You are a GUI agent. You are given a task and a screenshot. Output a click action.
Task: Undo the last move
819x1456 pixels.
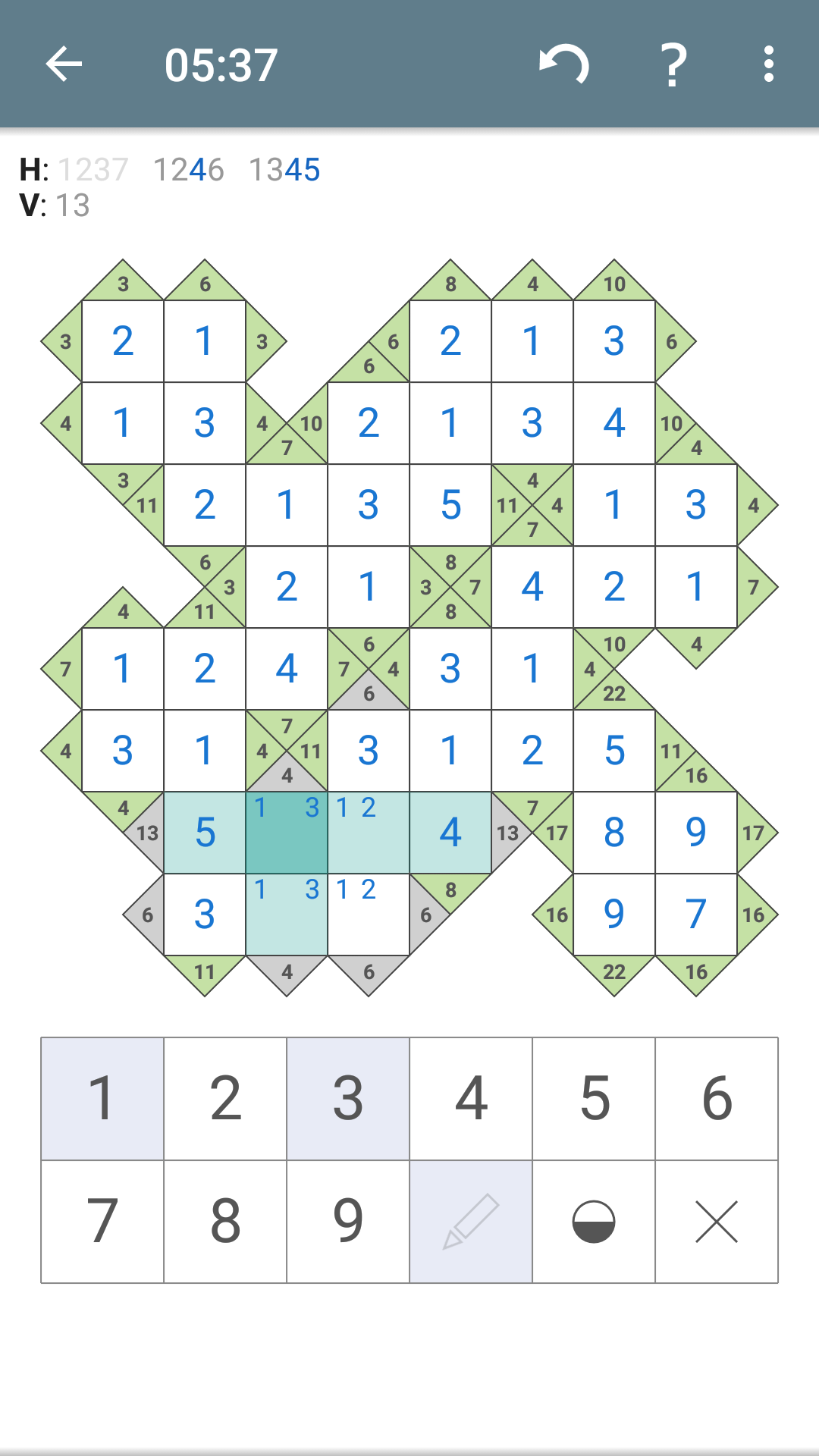click(563, 64)
